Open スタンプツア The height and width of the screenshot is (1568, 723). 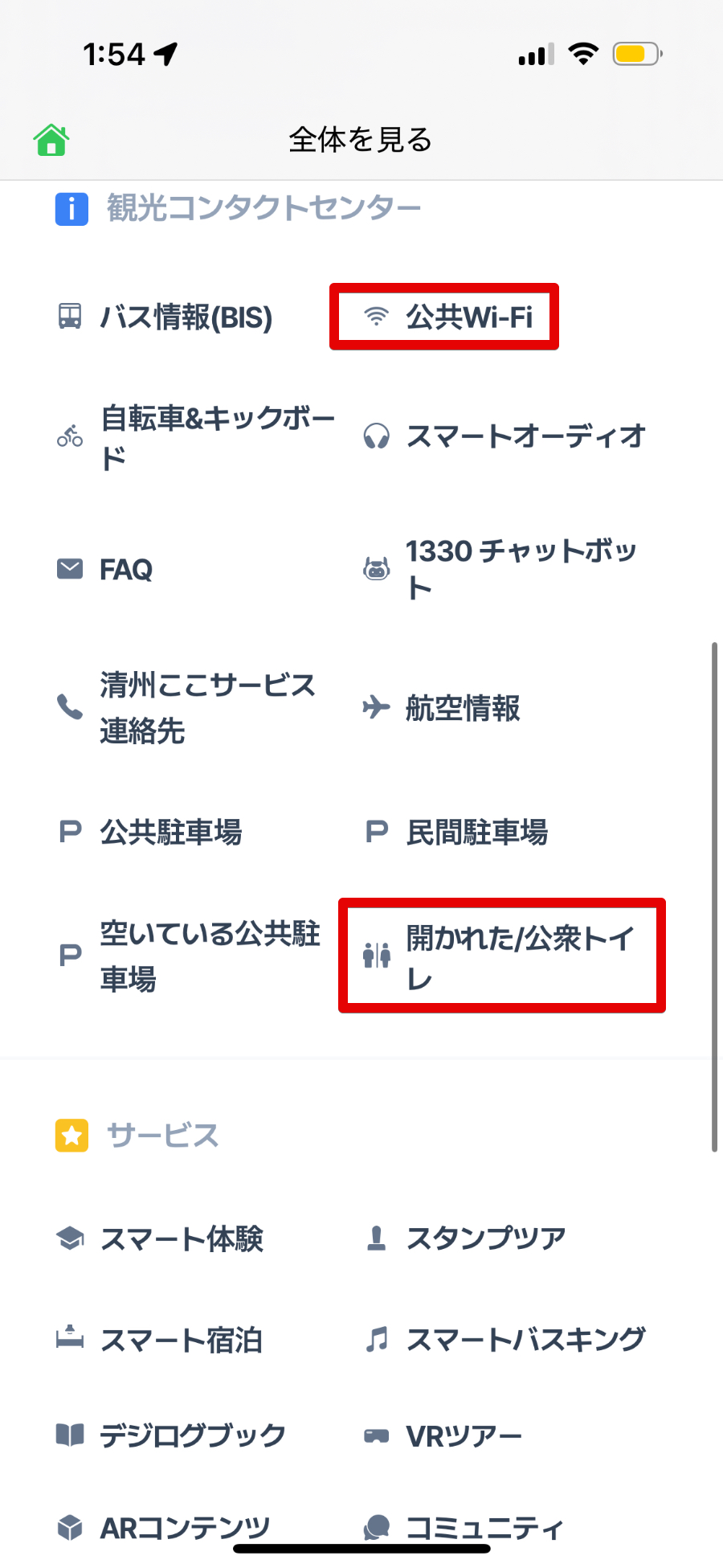pyautogui.click(x=485, y=1238)
